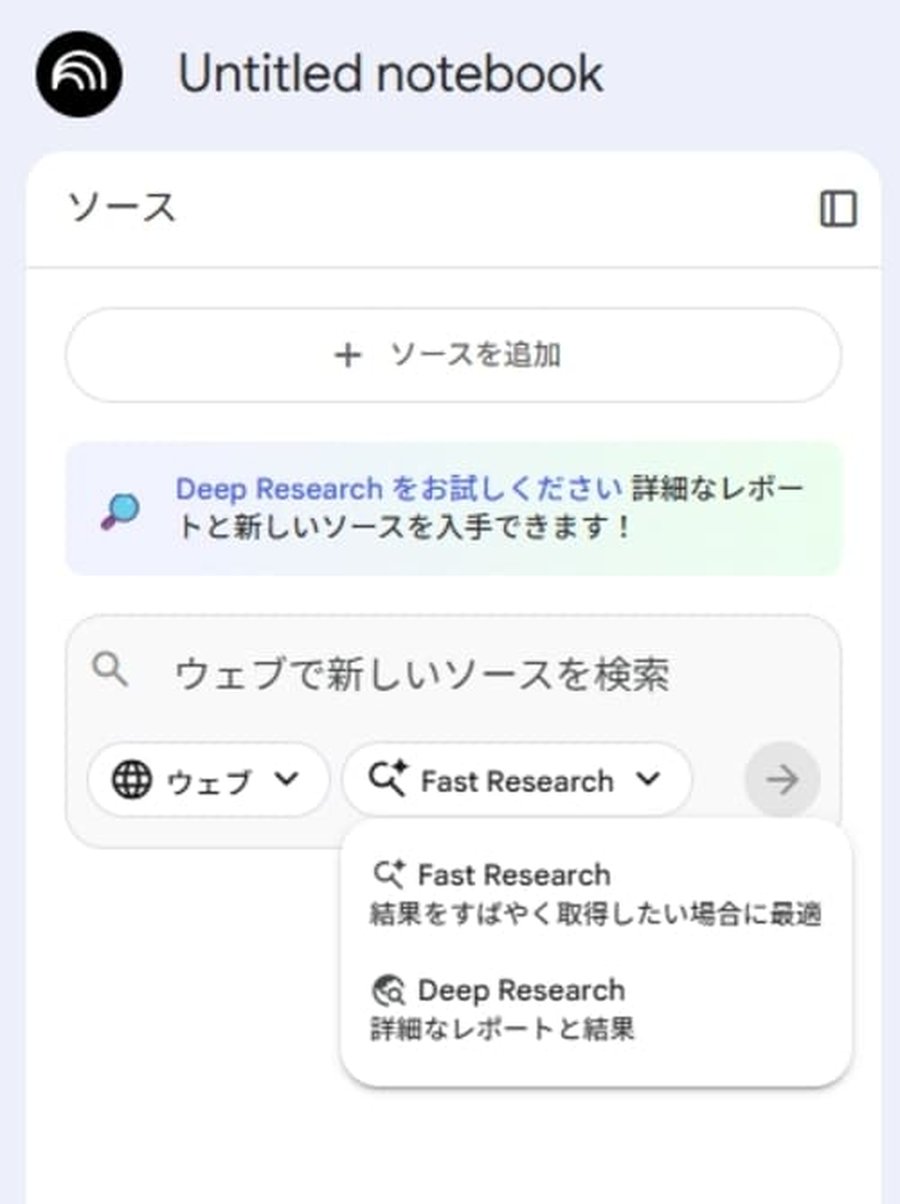This screenshot has height=1204, width=900.
Task: Open the Fast Research mode dropdown
Action: [516, 781]
